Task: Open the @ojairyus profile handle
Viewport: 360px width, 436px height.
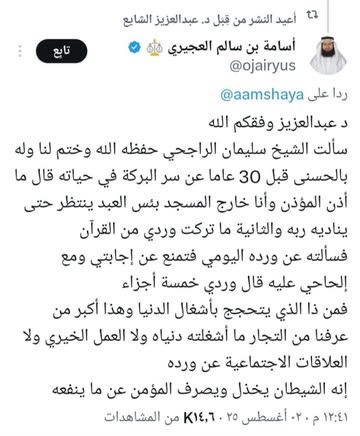Action: tap(262, 66)
